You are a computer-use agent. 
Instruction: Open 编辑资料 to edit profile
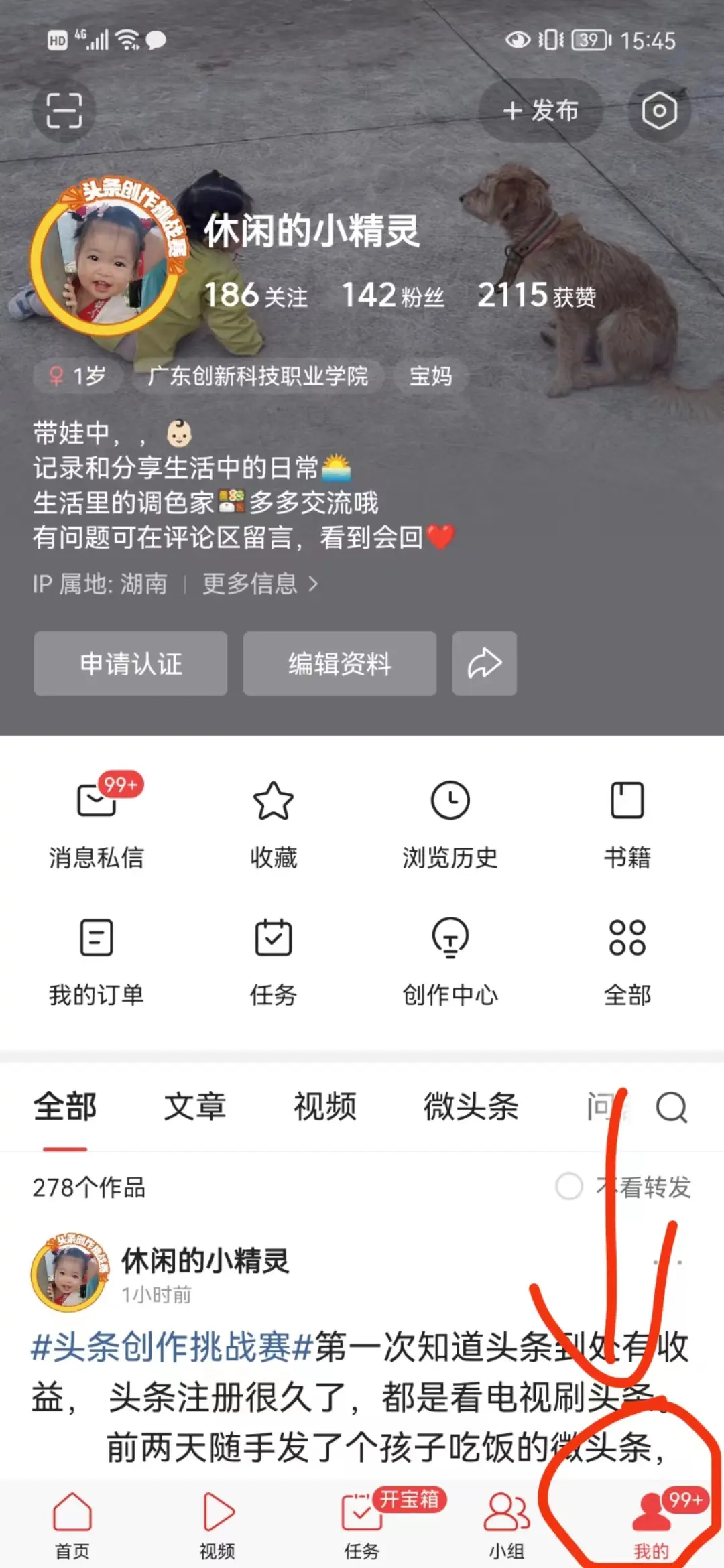[x=339, y=663]
